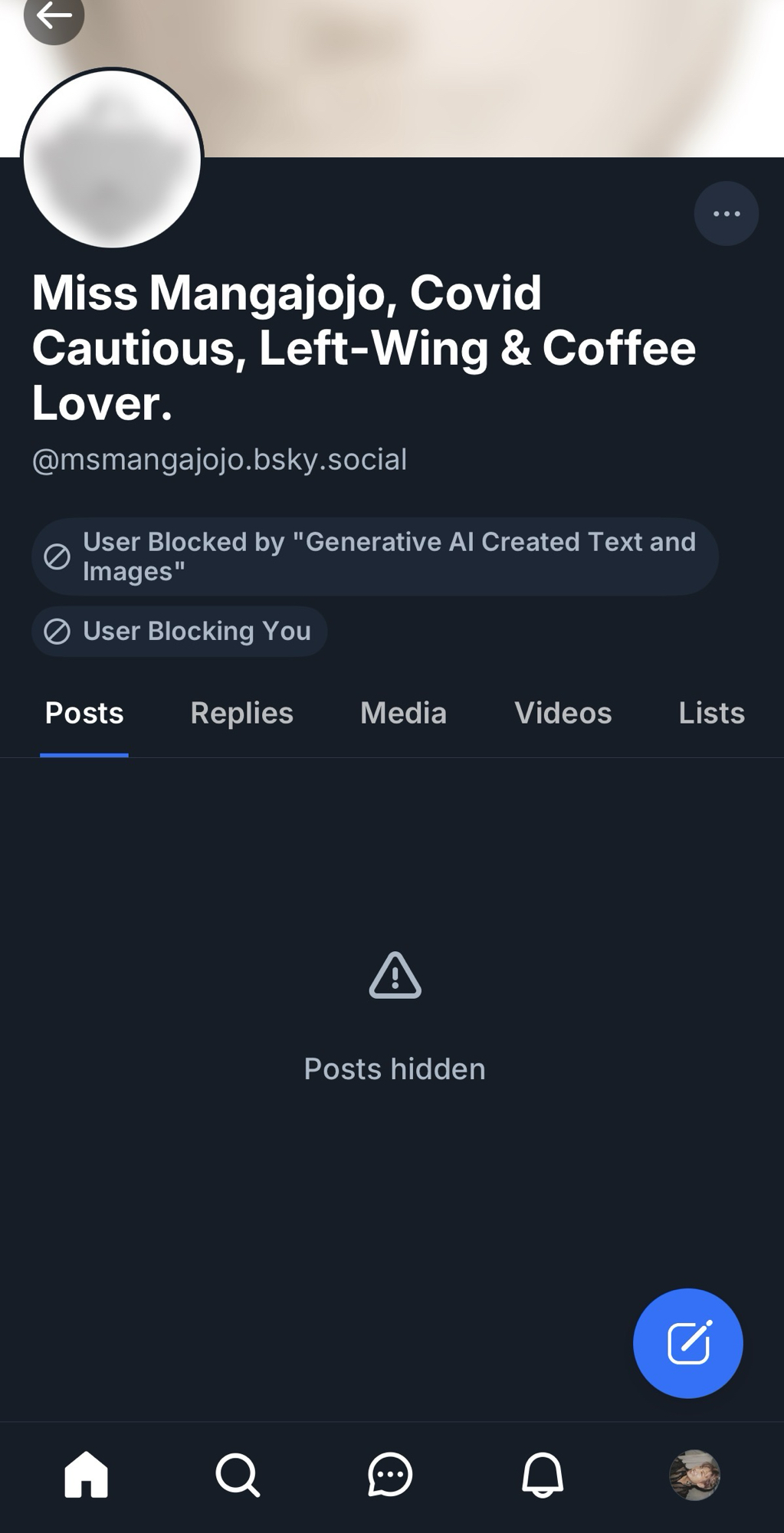Open the search page
The height and width of the screenshot is (1533, 784).
click(x=238, y=1474)
